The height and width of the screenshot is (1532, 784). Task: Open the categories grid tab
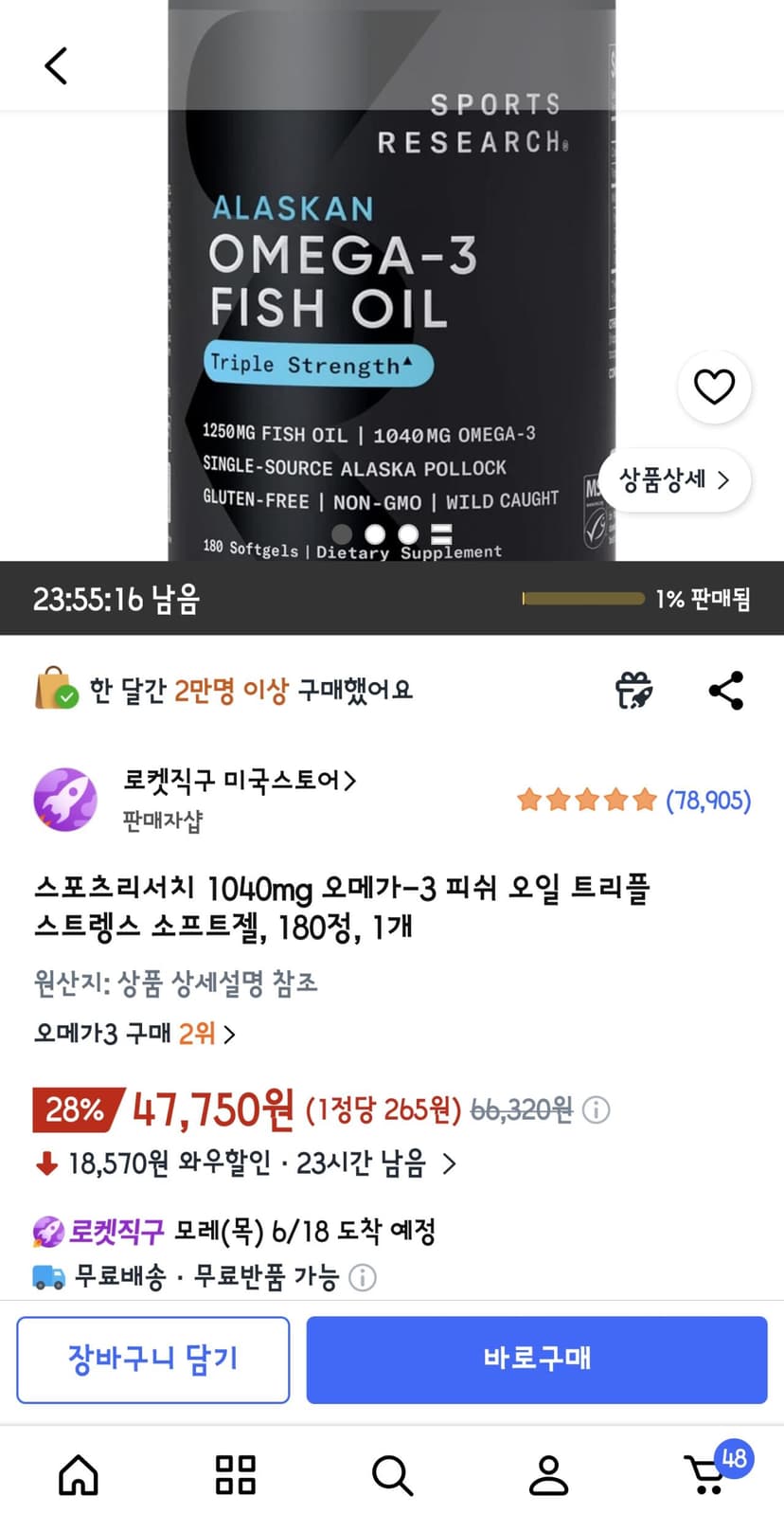coord(236,1475)
